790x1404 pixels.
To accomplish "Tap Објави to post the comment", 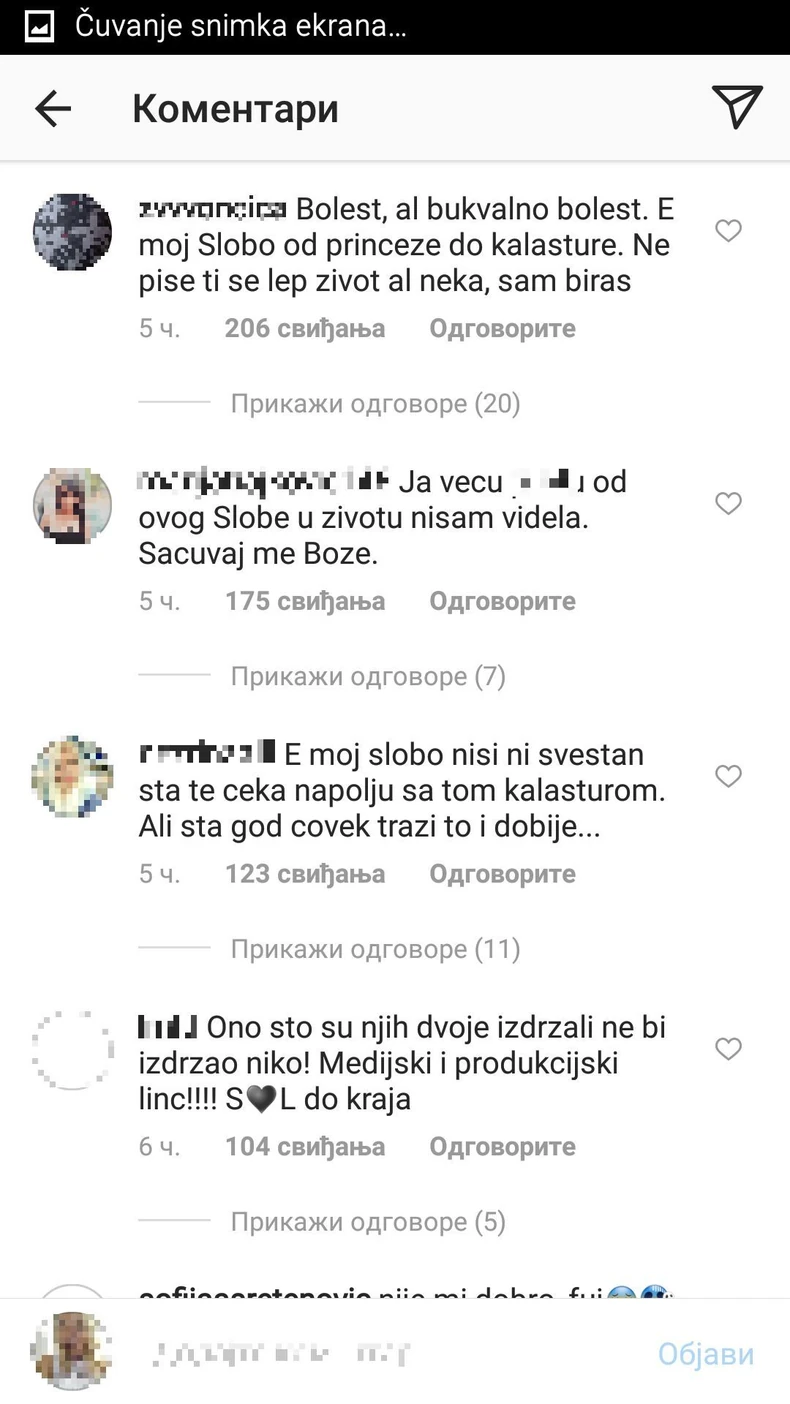I will click(x=705, y=1354).
